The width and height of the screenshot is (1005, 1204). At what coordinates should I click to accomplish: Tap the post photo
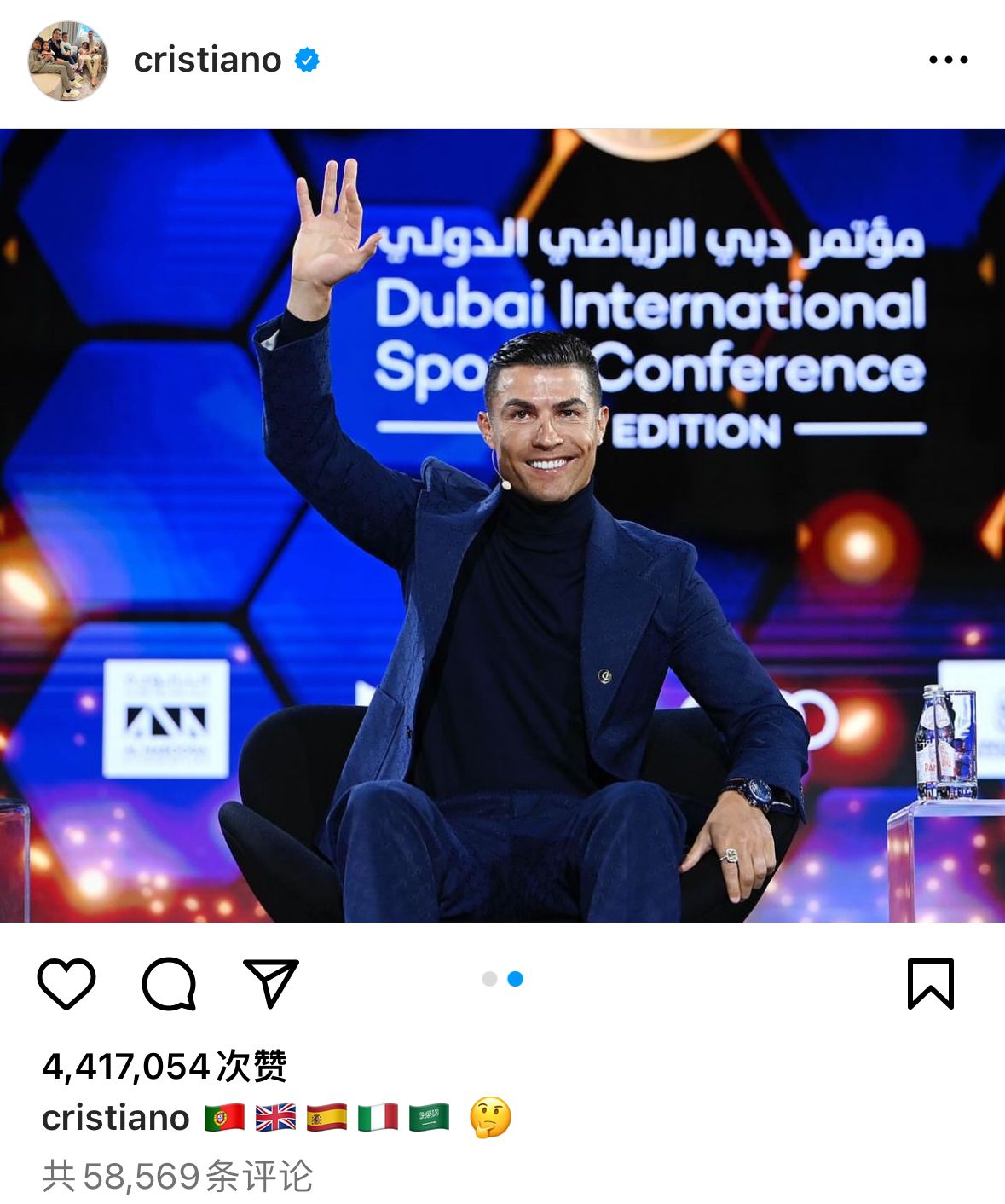tap(502, 525)
